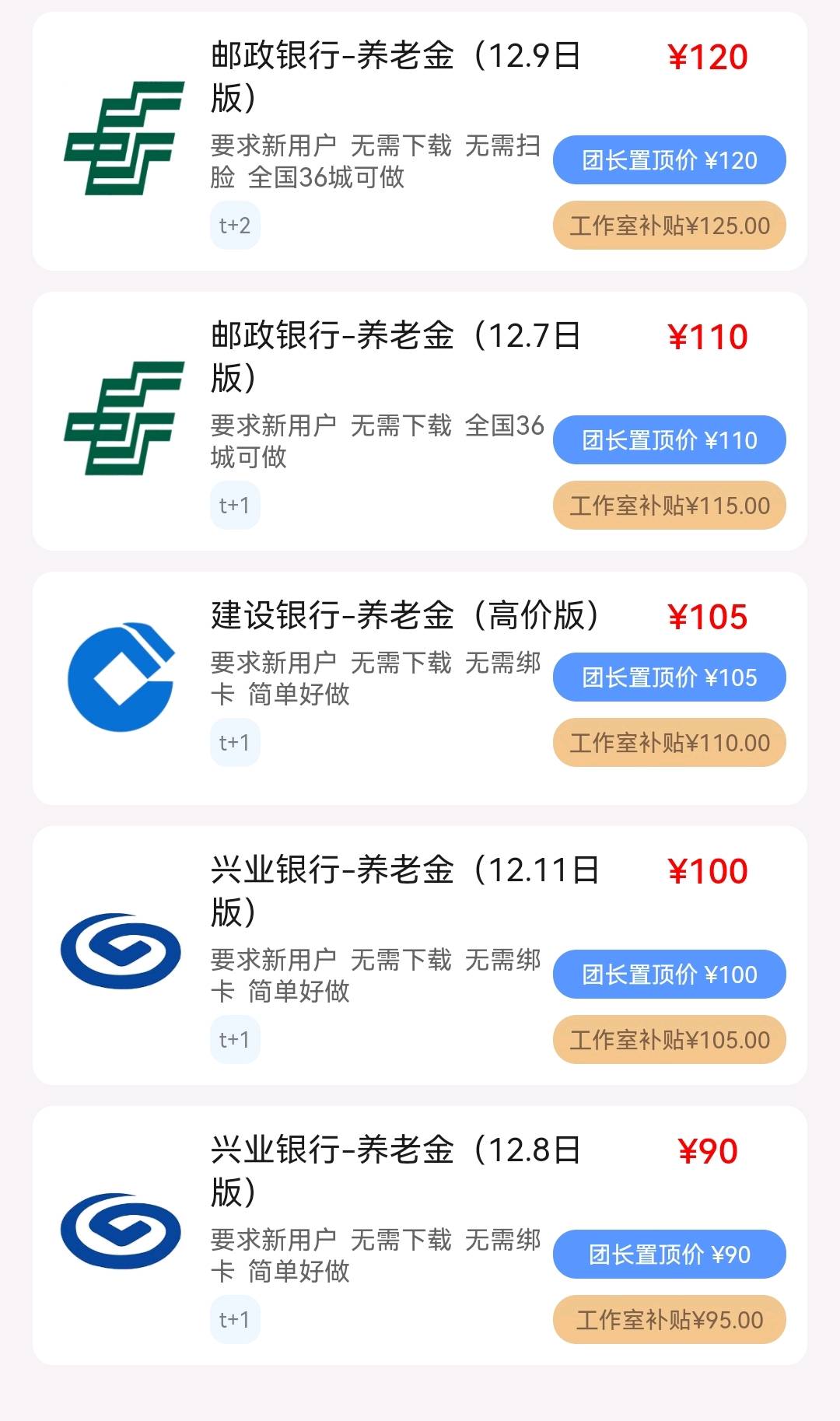840x1421 pixels.
Task: Tap 工作室补贴¥105.00 button
Action: [x=670, y=1040]
